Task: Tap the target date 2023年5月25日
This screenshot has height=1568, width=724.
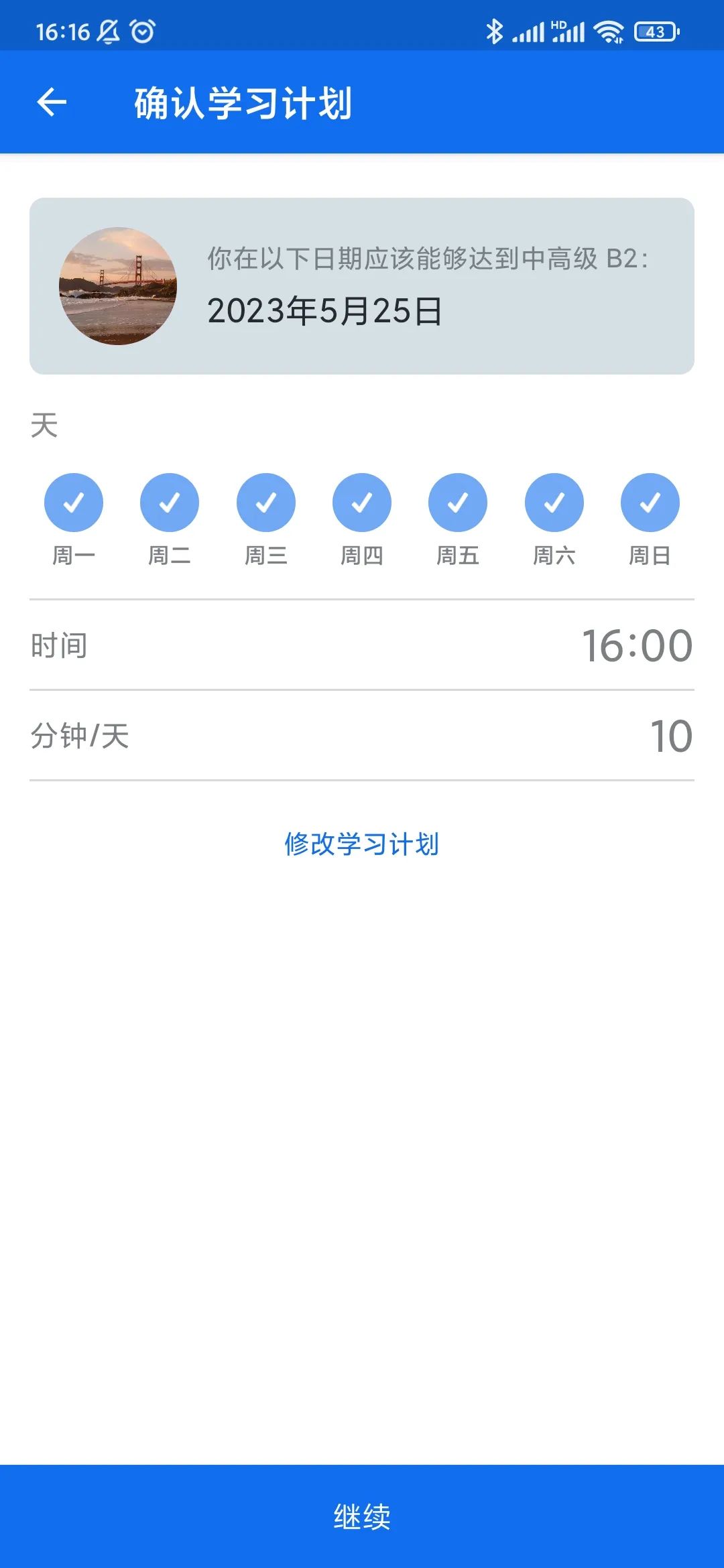Action: coord(326,310)
